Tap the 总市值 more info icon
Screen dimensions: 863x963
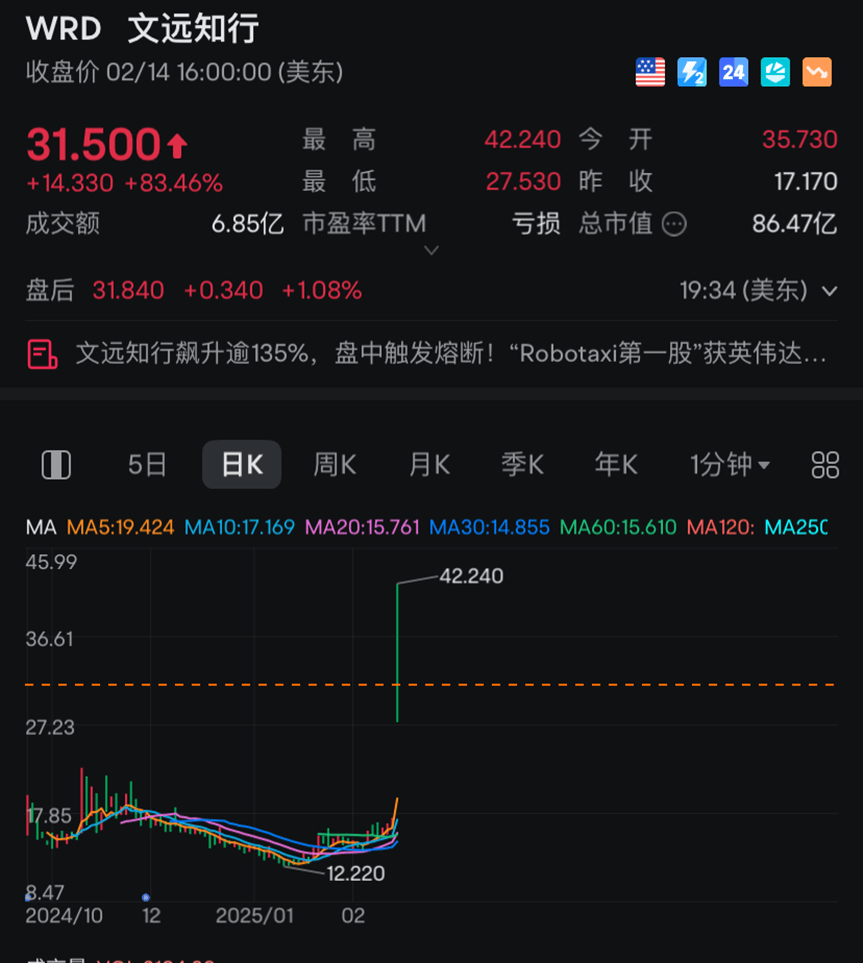675,224
